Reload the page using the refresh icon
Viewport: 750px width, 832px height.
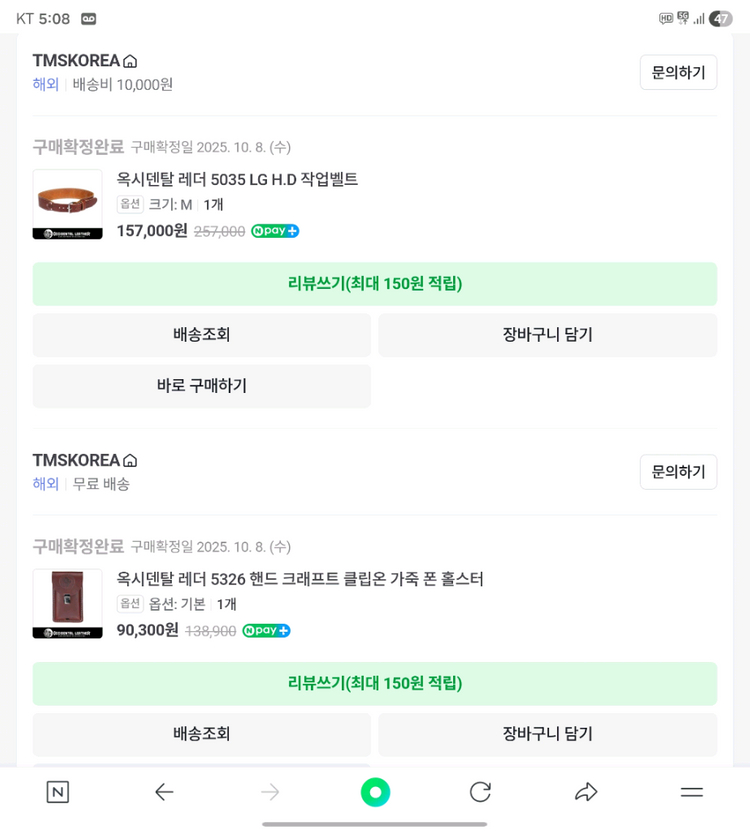tap(480, 791)
